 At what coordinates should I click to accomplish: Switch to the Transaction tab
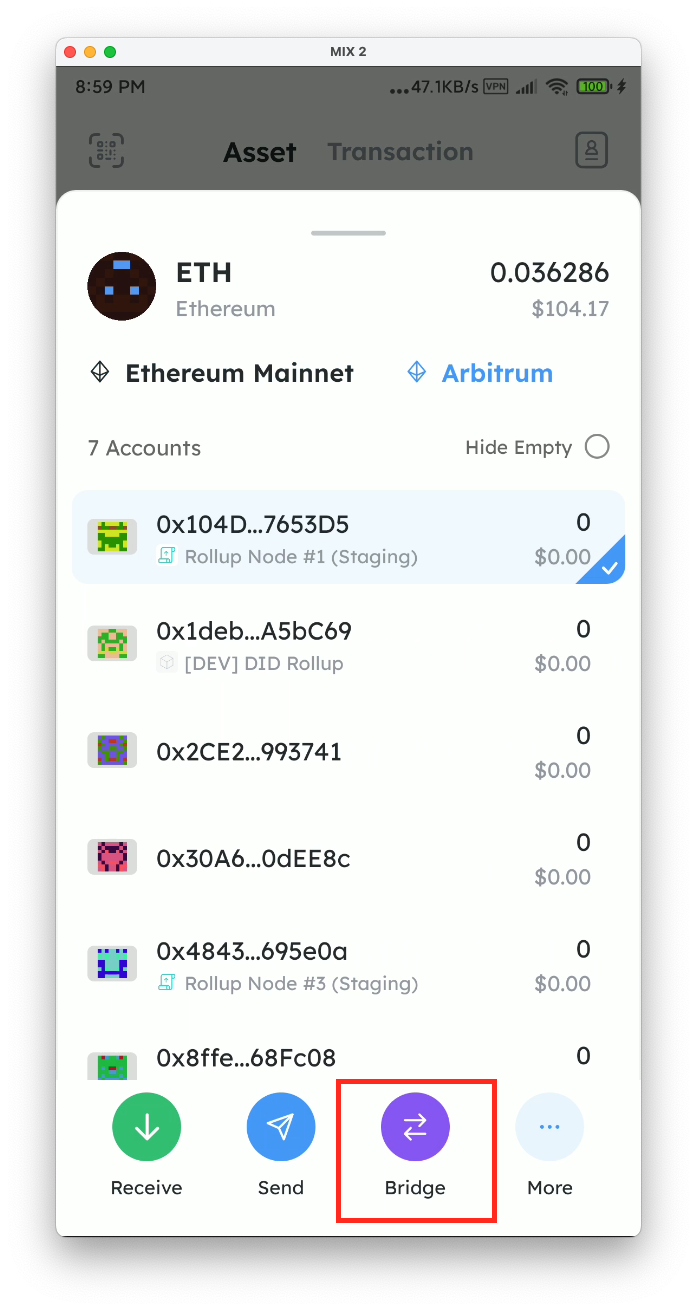click(400, 152)
